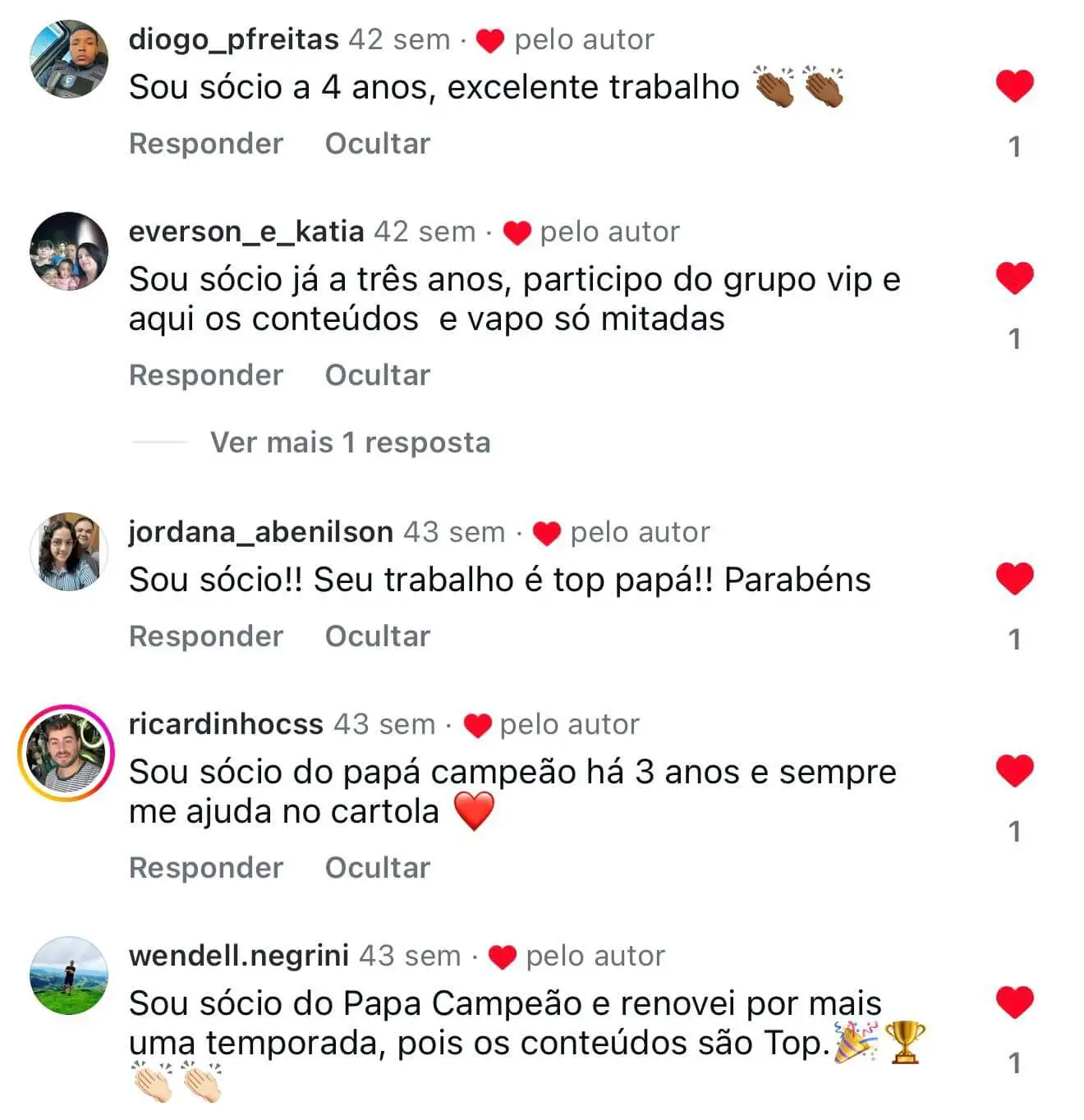Viewport: 1084px width, 1120px height.
Task: Open diogo_pfreitas's profile picture
Action: [x=68, y=59]
